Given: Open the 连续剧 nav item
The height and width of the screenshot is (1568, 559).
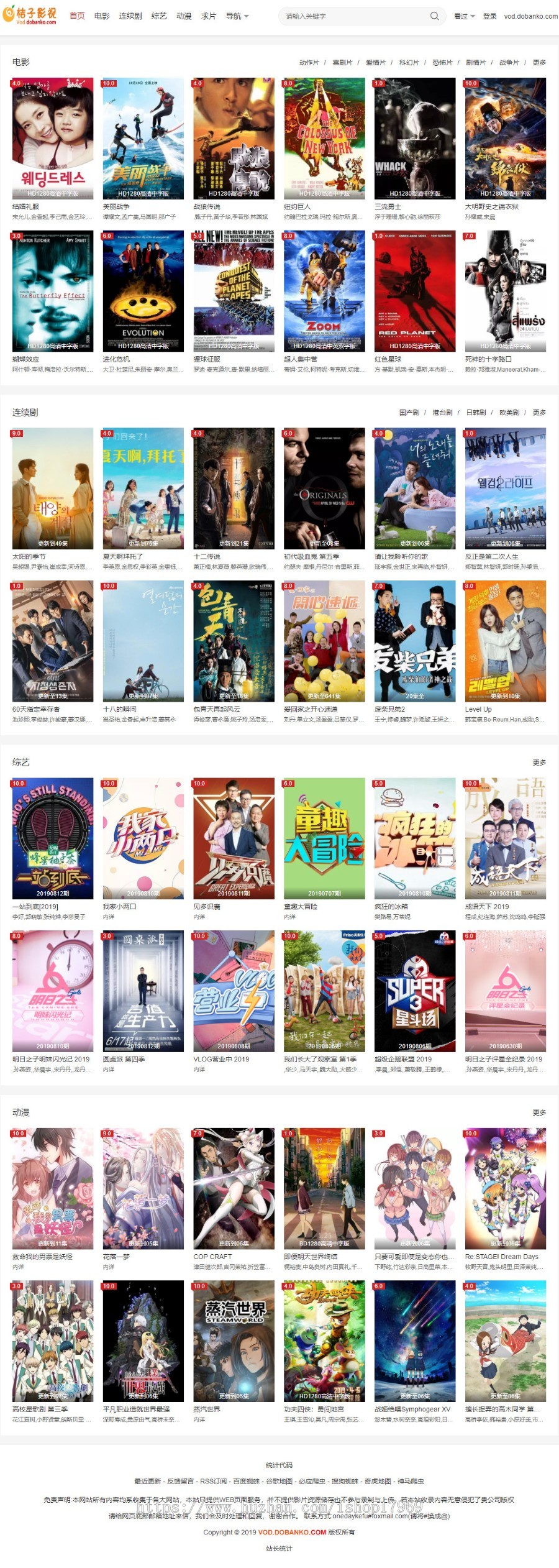Looking at the screenshot, I should click(130, 16).
